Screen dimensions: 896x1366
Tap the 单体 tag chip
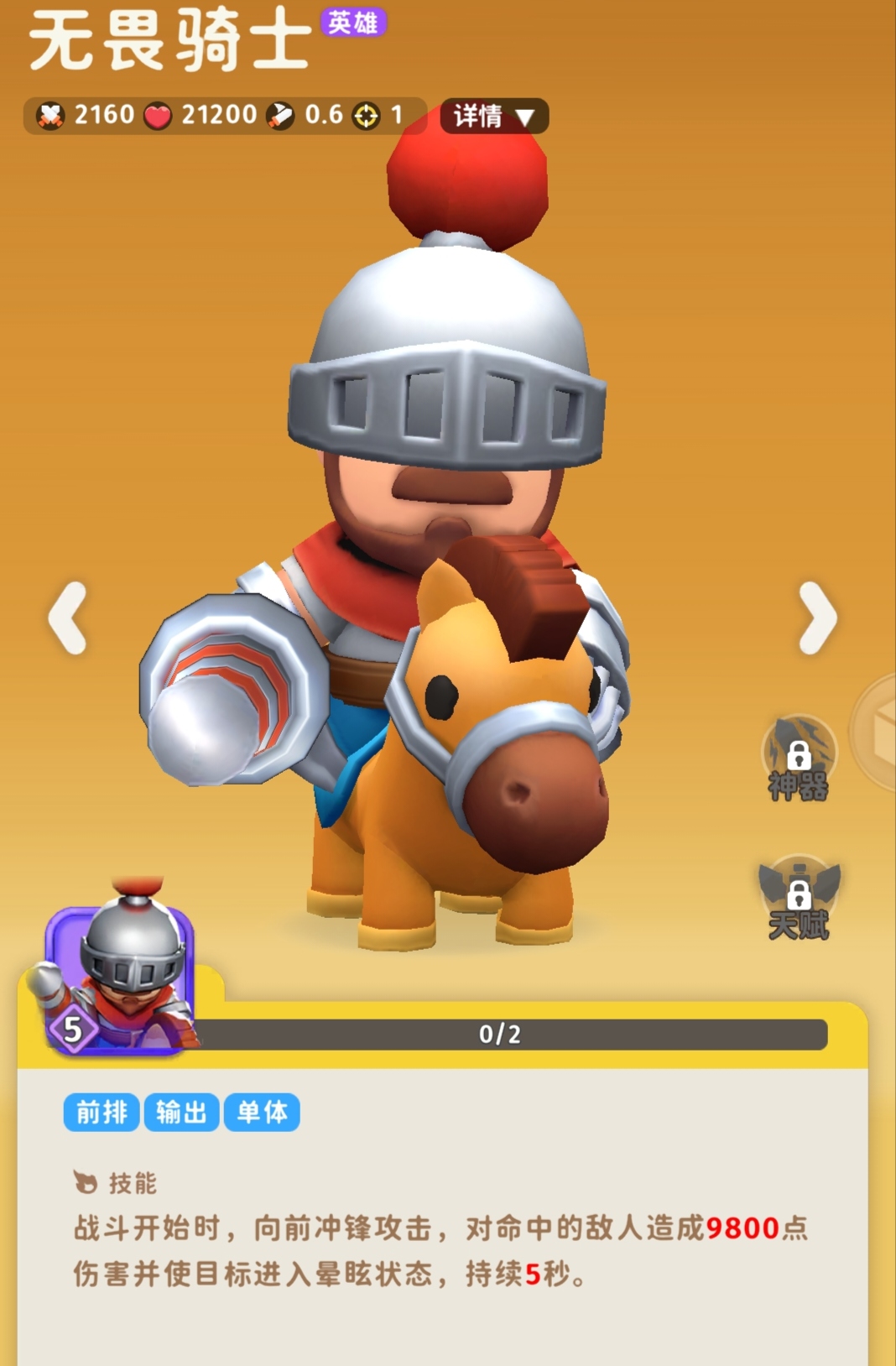click(x=262, y=1113)
